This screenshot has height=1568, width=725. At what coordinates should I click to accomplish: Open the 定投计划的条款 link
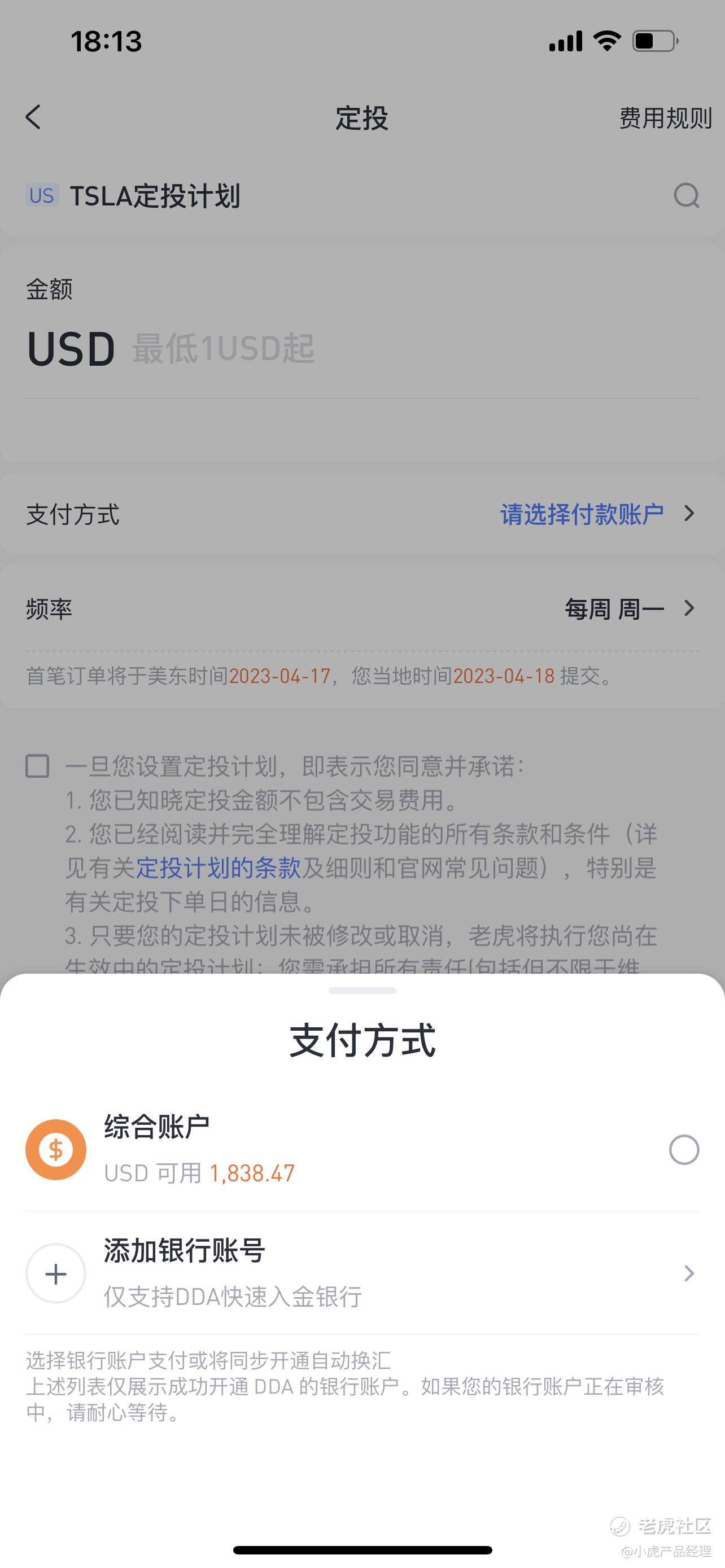218,868
